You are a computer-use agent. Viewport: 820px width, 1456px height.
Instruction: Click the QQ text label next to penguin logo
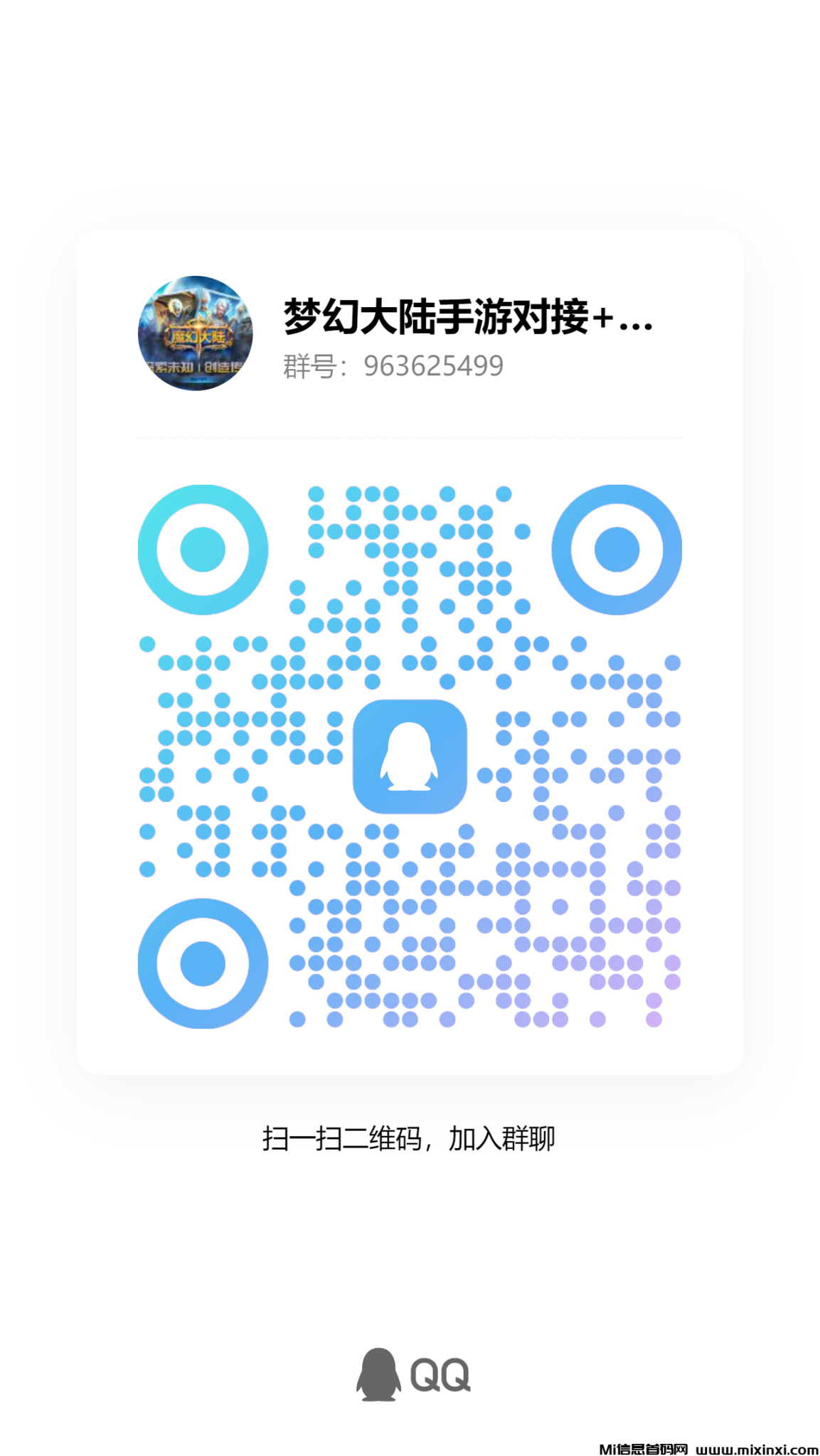tap(441, 1375)
